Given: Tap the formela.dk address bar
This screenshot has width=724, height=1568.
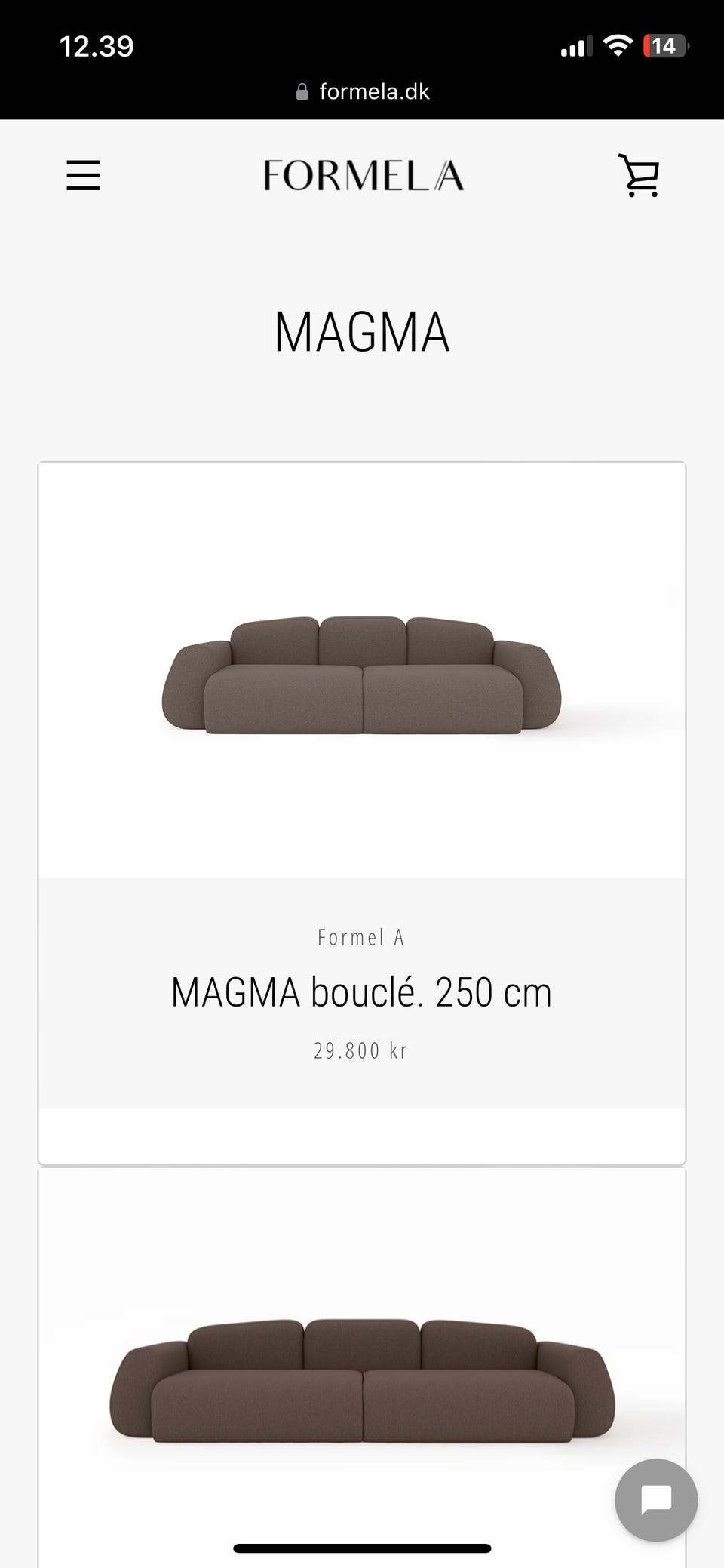Looking at the screenshot, I should [363, 92].
